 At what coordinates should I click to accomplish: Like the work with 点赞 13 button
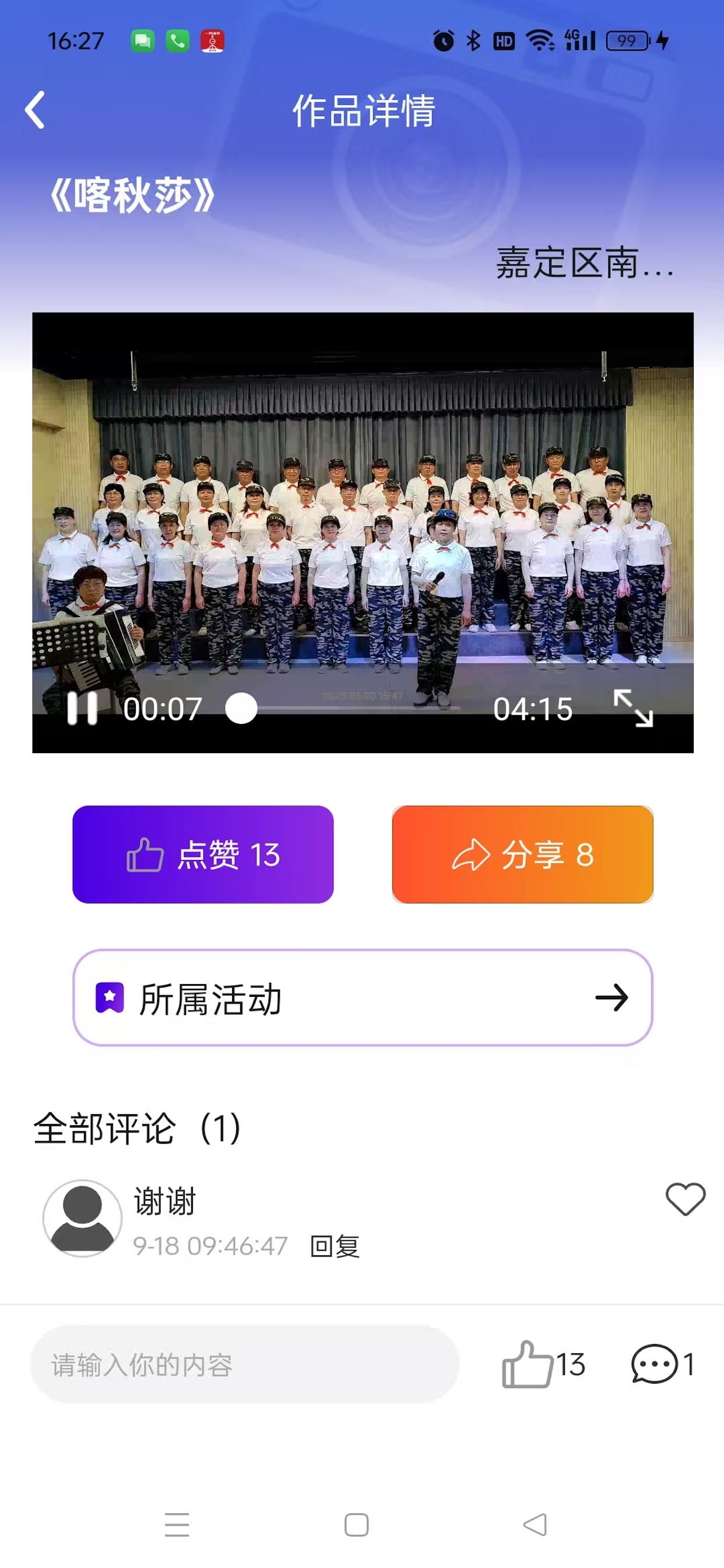coord(203,854)
